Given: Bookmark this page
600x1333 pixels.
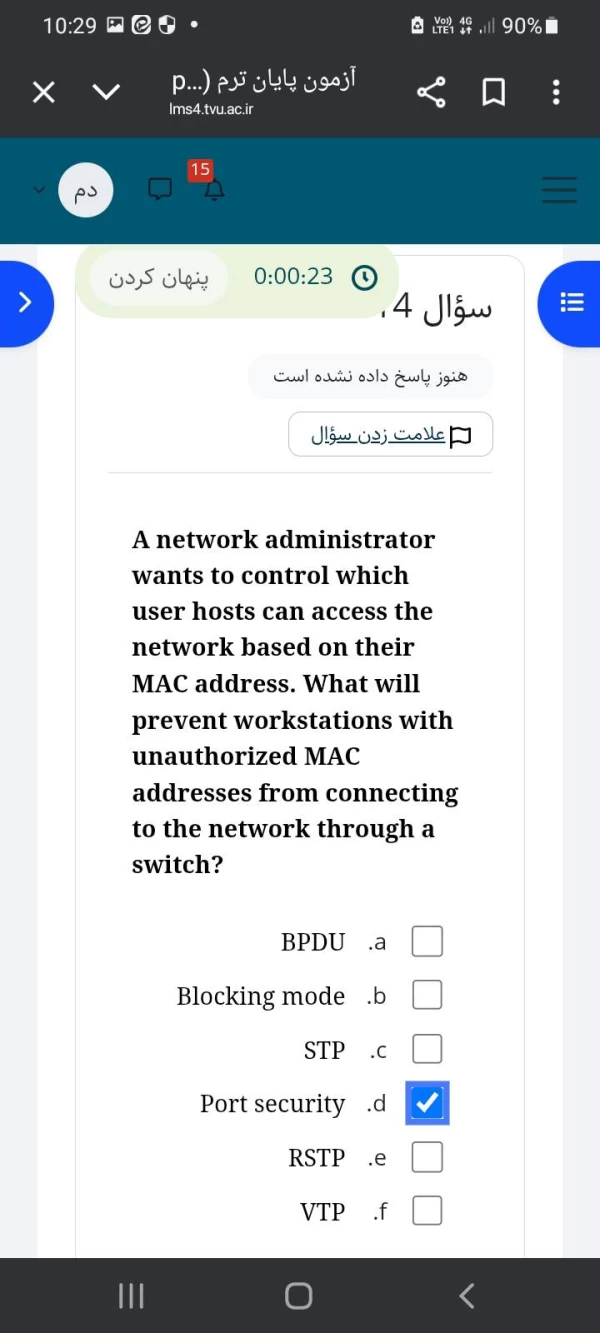Looking at the screenshot, I should [493, 93].
